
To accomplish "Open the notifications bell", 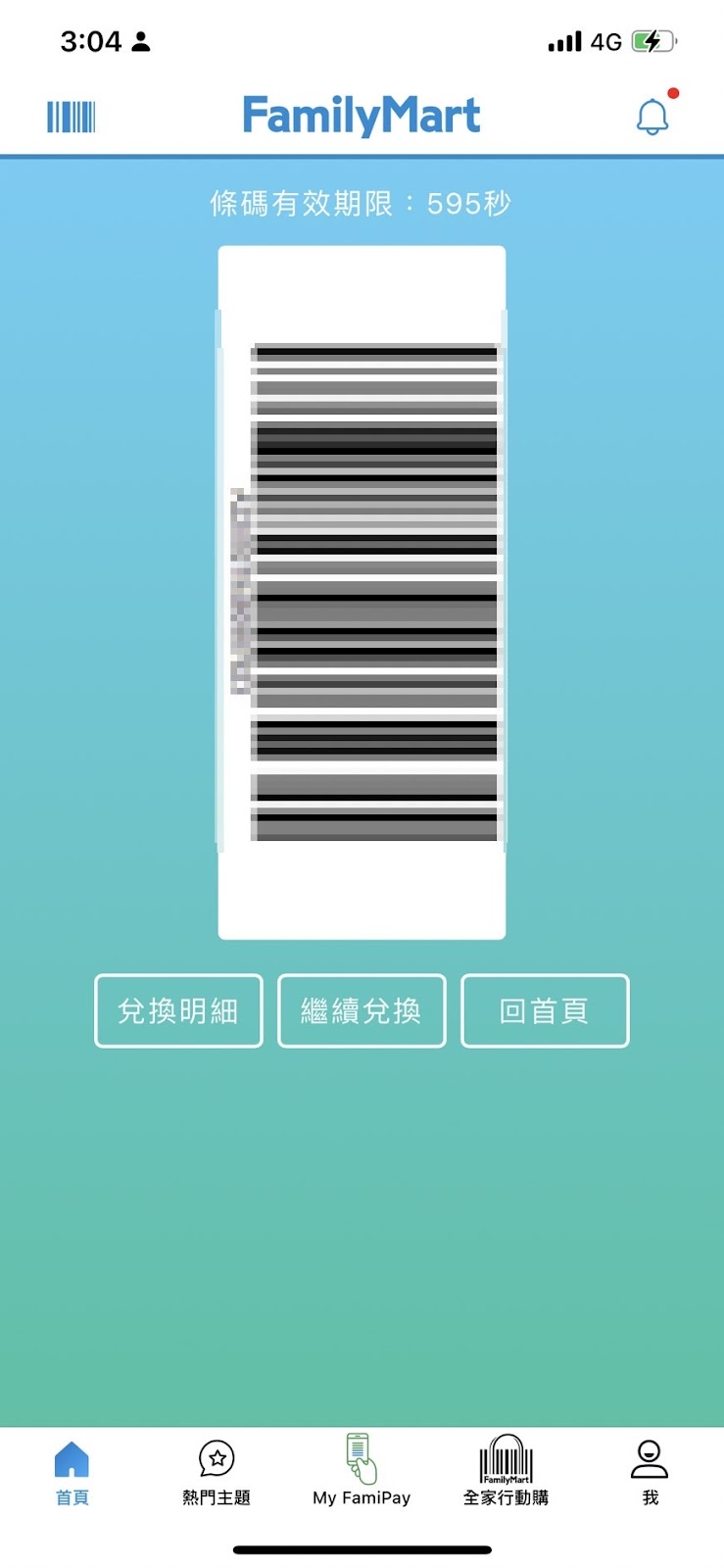I will (652, 117).
